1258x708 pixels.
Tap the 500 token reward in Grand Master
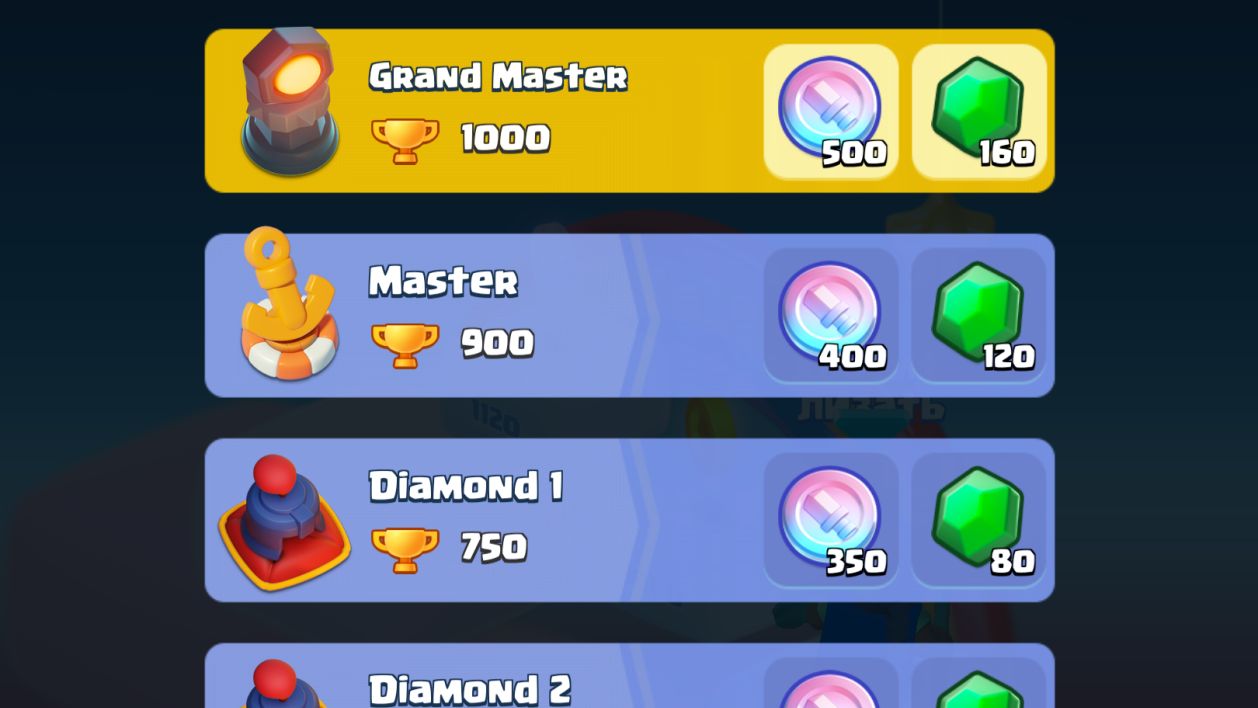[831, 111]
